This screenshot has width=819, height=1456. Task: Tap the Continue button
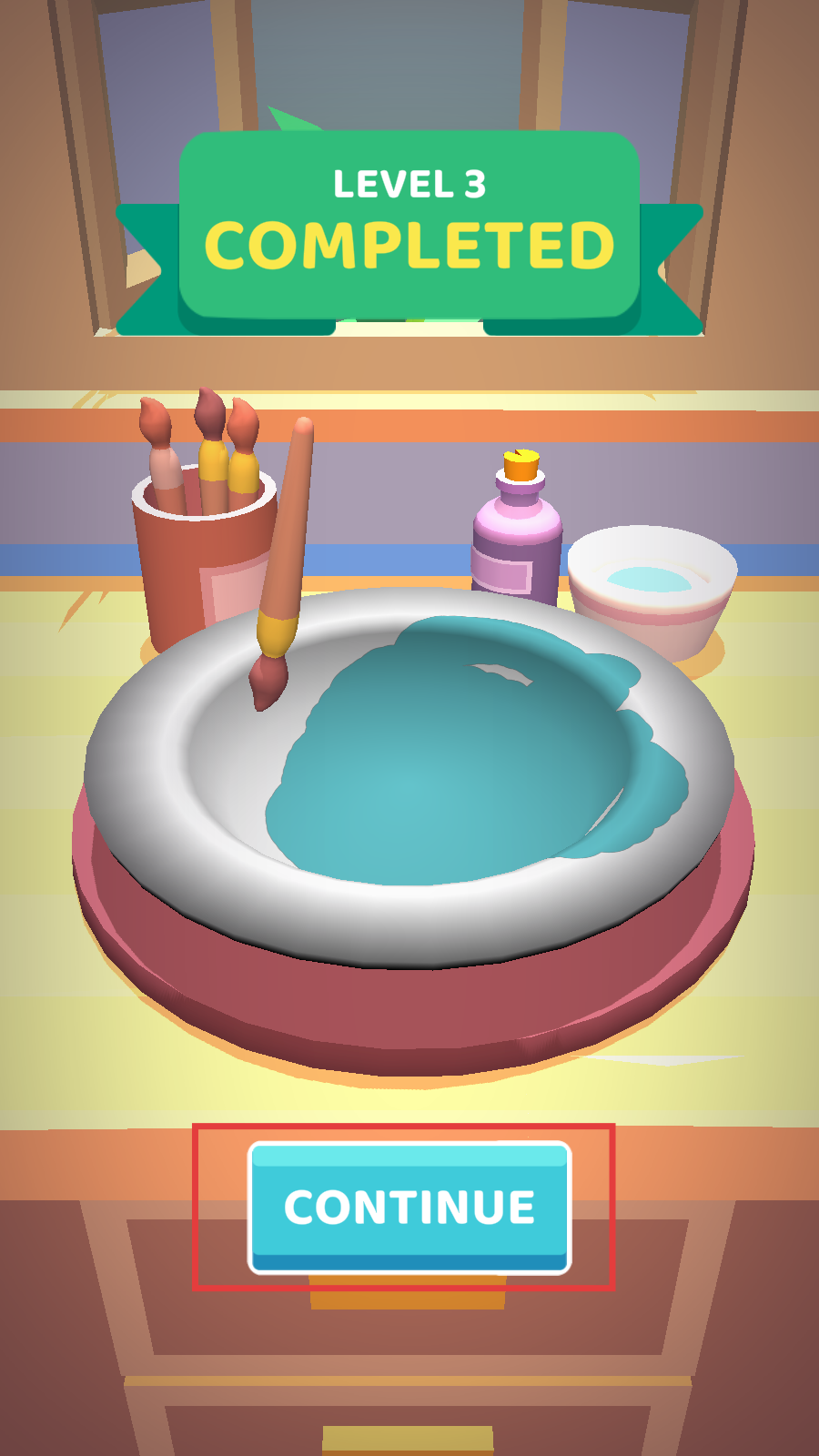tap(409, 1208)
